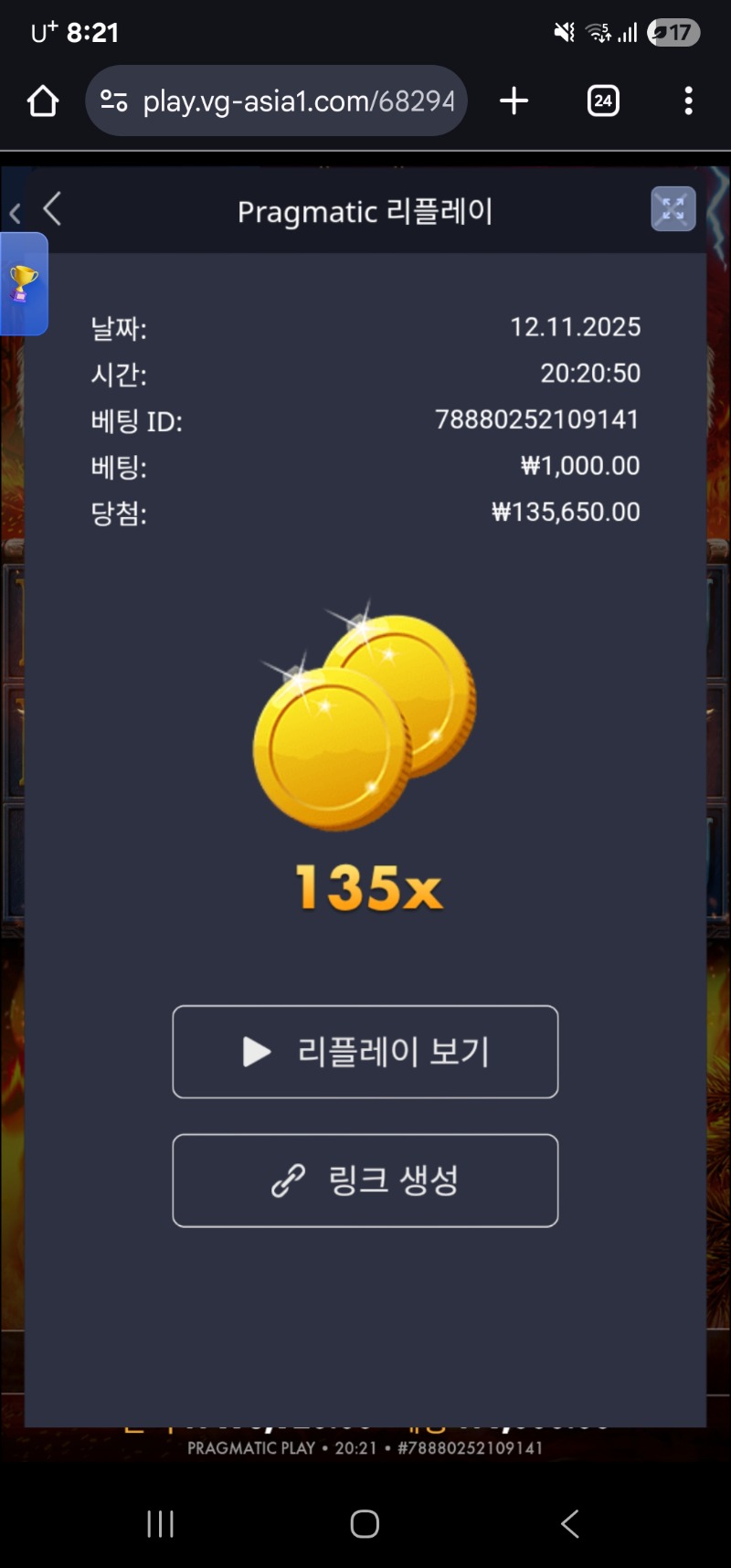Navigate back using Android back arrow

point(569,1523)
